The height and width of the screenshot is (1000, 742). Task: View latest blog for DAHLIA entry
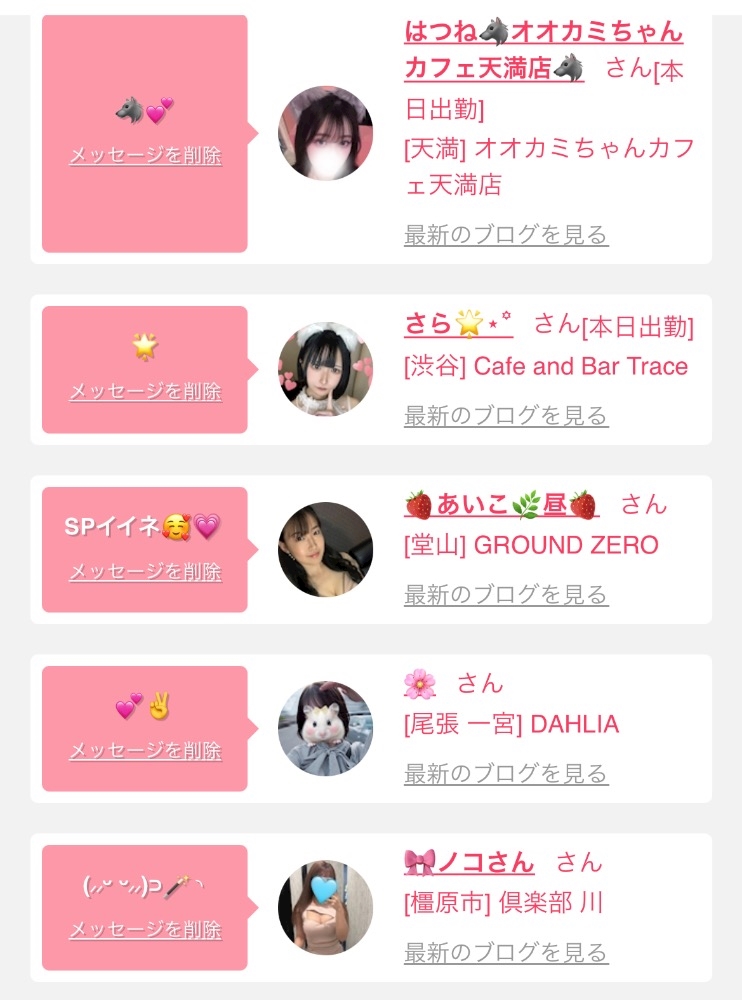(506, 774)
